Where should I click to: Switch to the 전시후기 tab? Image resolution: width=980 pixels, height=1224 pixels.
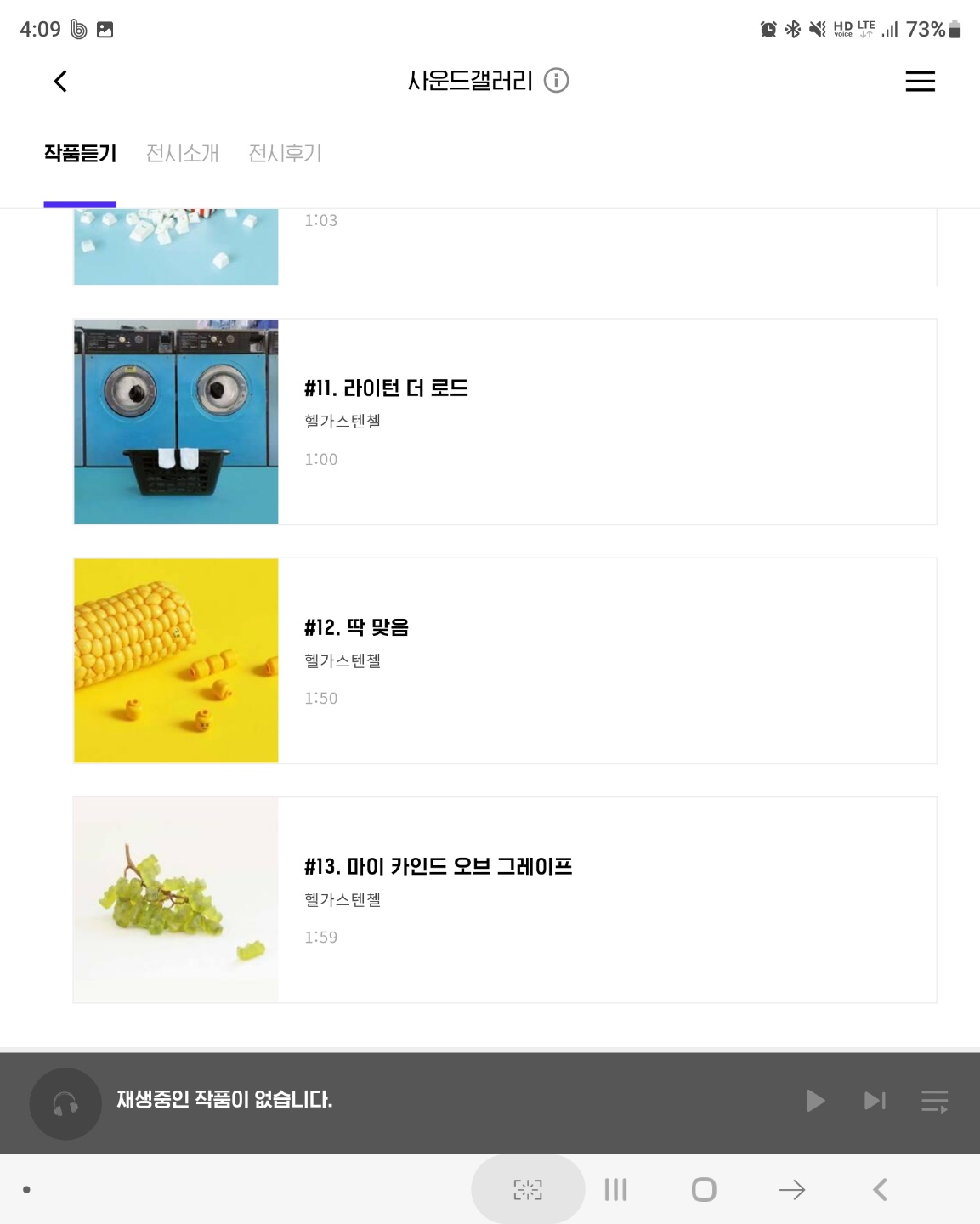pyautogui.click(x=285, y=153)
